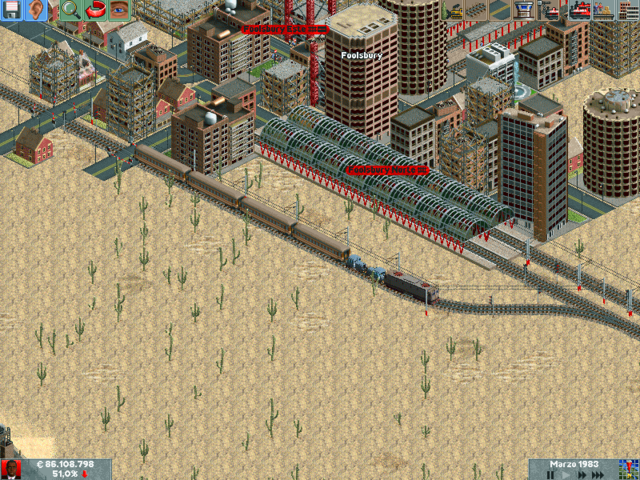Open the stations list people icon
This screenshot has height=480, width=640.
pyautogui.click(x=603, y=11)
